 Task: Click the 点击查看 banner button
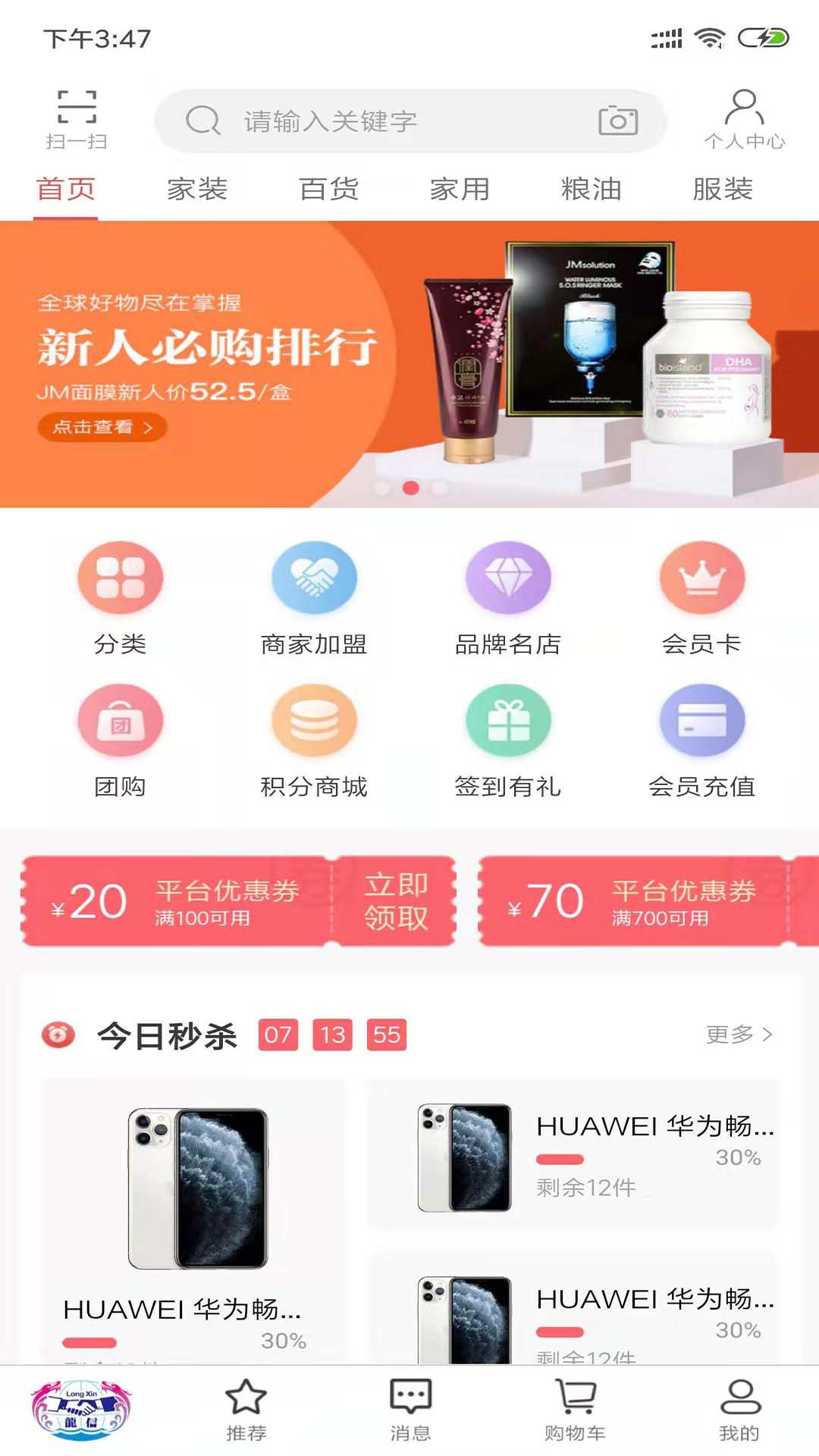click(102, 427)
